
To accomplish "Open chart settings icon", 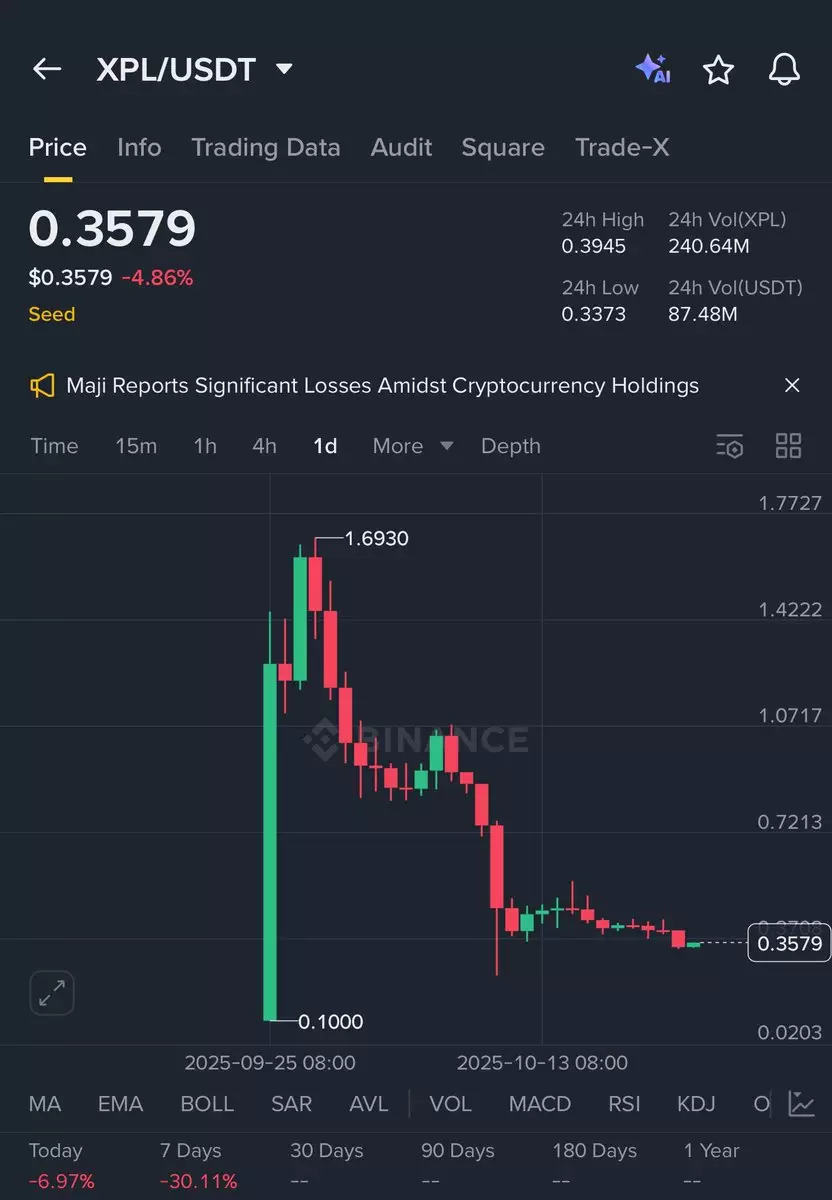I will (x=730, y=446).
